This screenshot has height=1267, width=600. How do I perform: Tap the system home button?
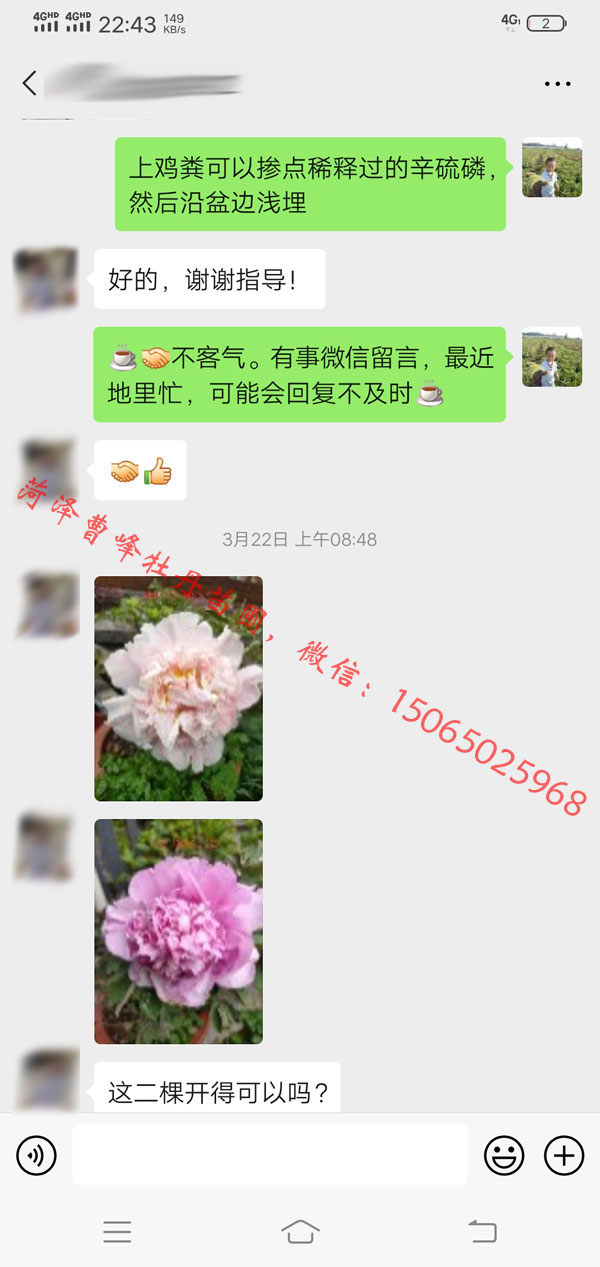300,1231
